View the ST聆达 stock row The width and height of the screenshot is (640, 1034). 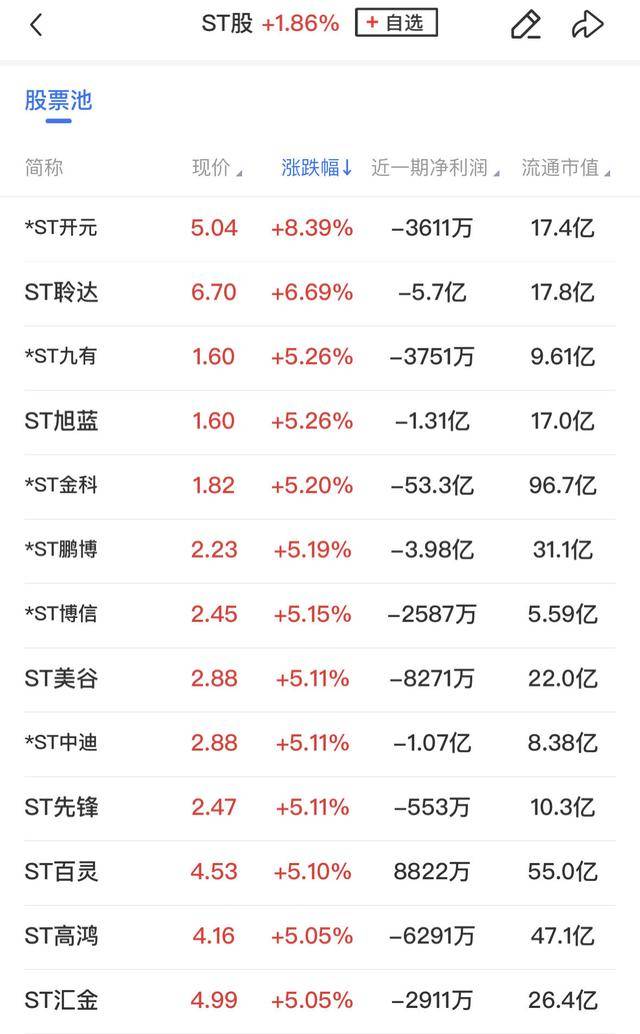[x=62, y=292]
